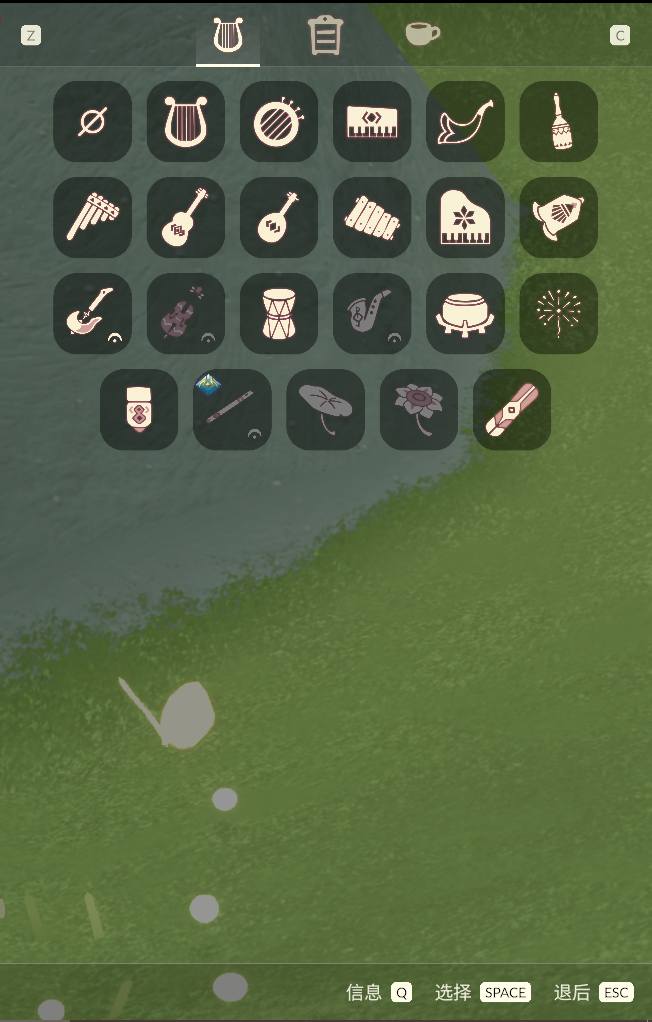
Task: Switch to the instruments harp tab
Action: [x=228, y=37]
